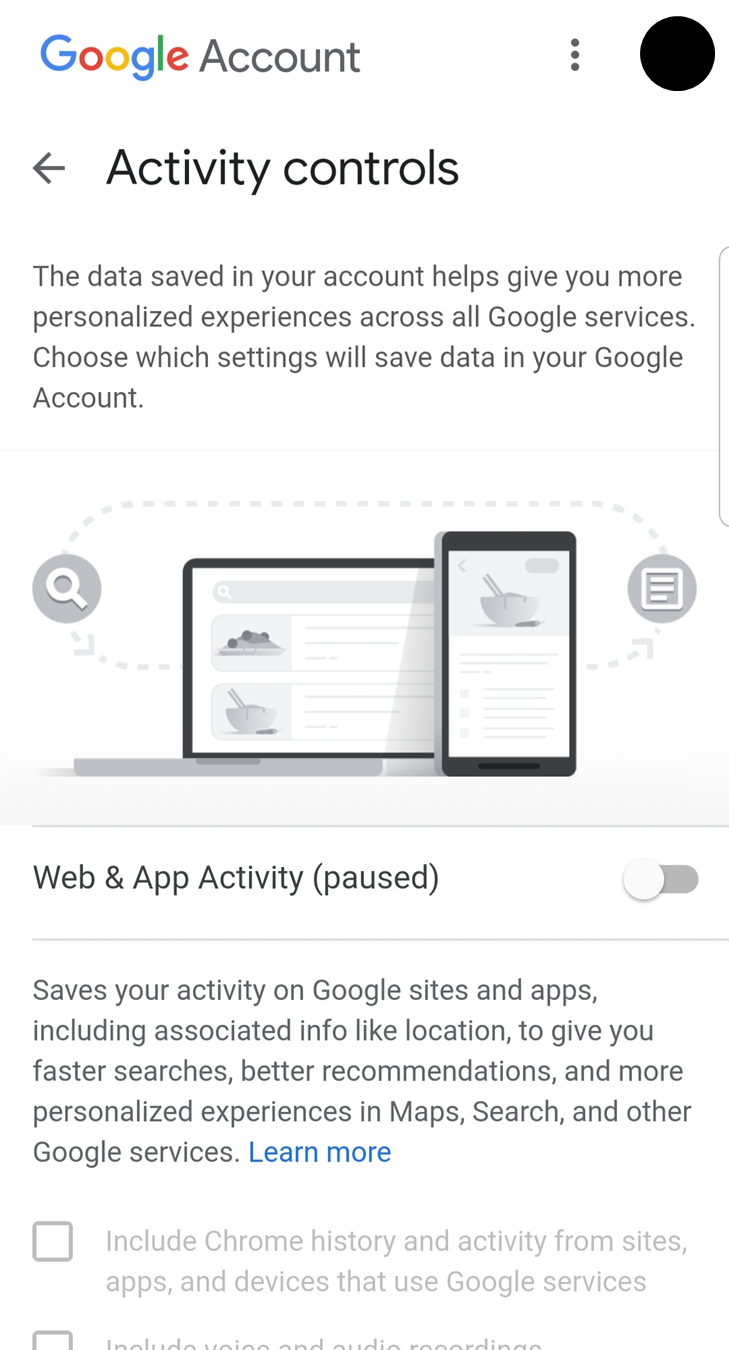Toggle Web & App Activity switch

(661, 880)
